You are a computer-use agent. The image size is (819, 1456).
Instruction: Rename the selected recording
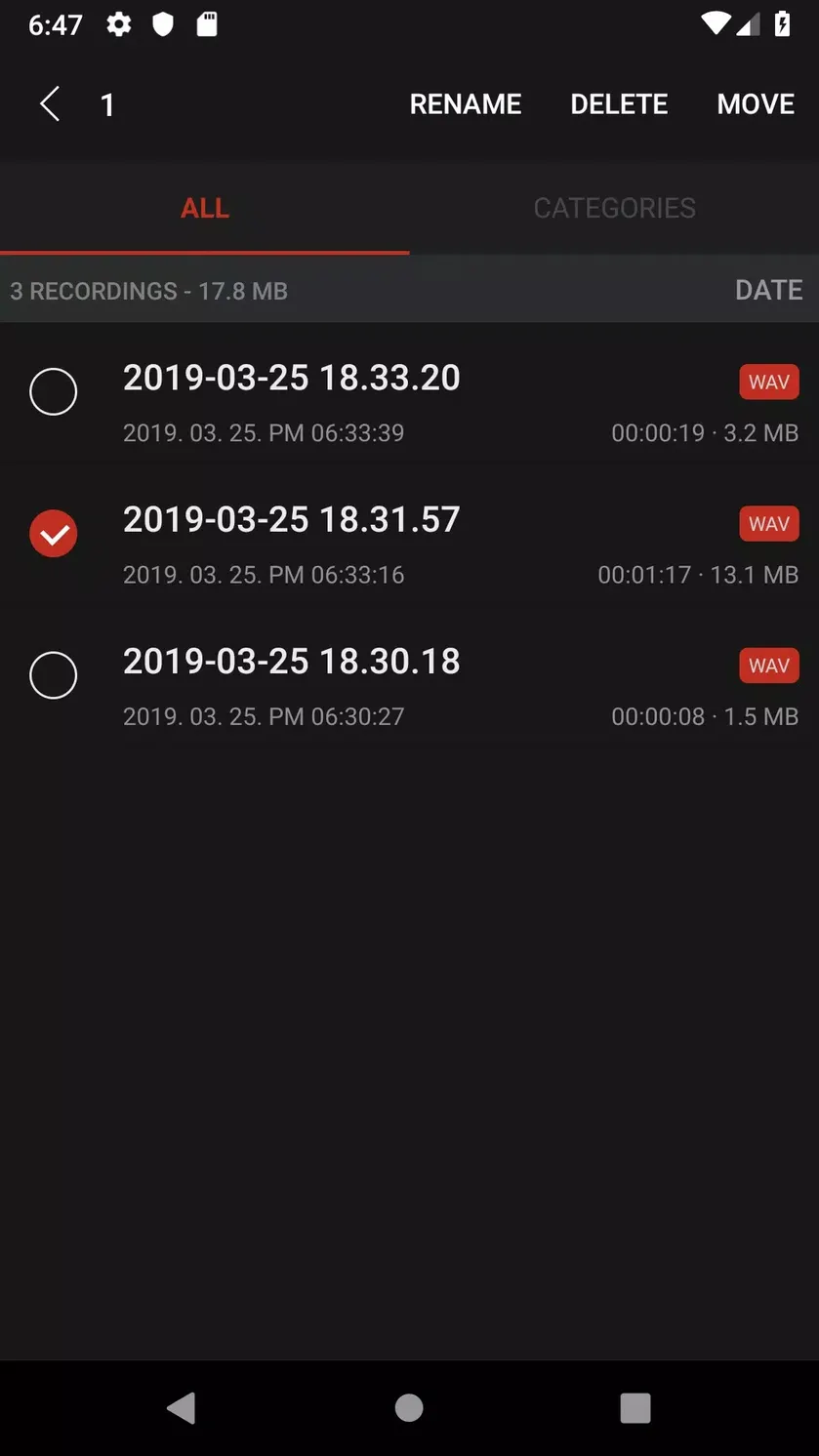pos(466,104)
